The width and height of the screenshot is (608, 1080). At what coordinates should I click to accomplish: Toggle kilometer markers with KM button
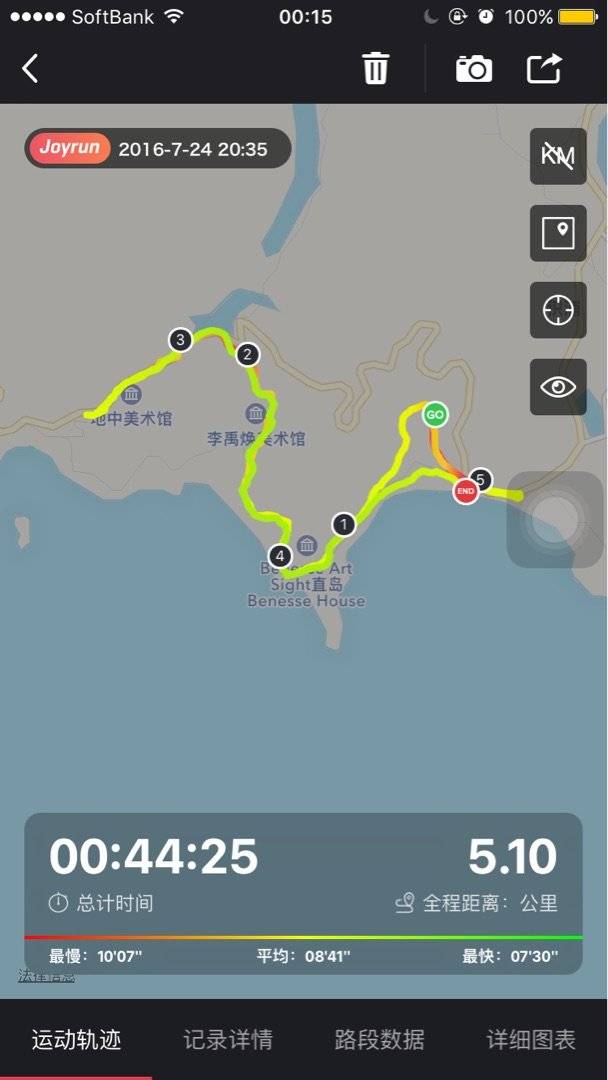pos(558,156)
